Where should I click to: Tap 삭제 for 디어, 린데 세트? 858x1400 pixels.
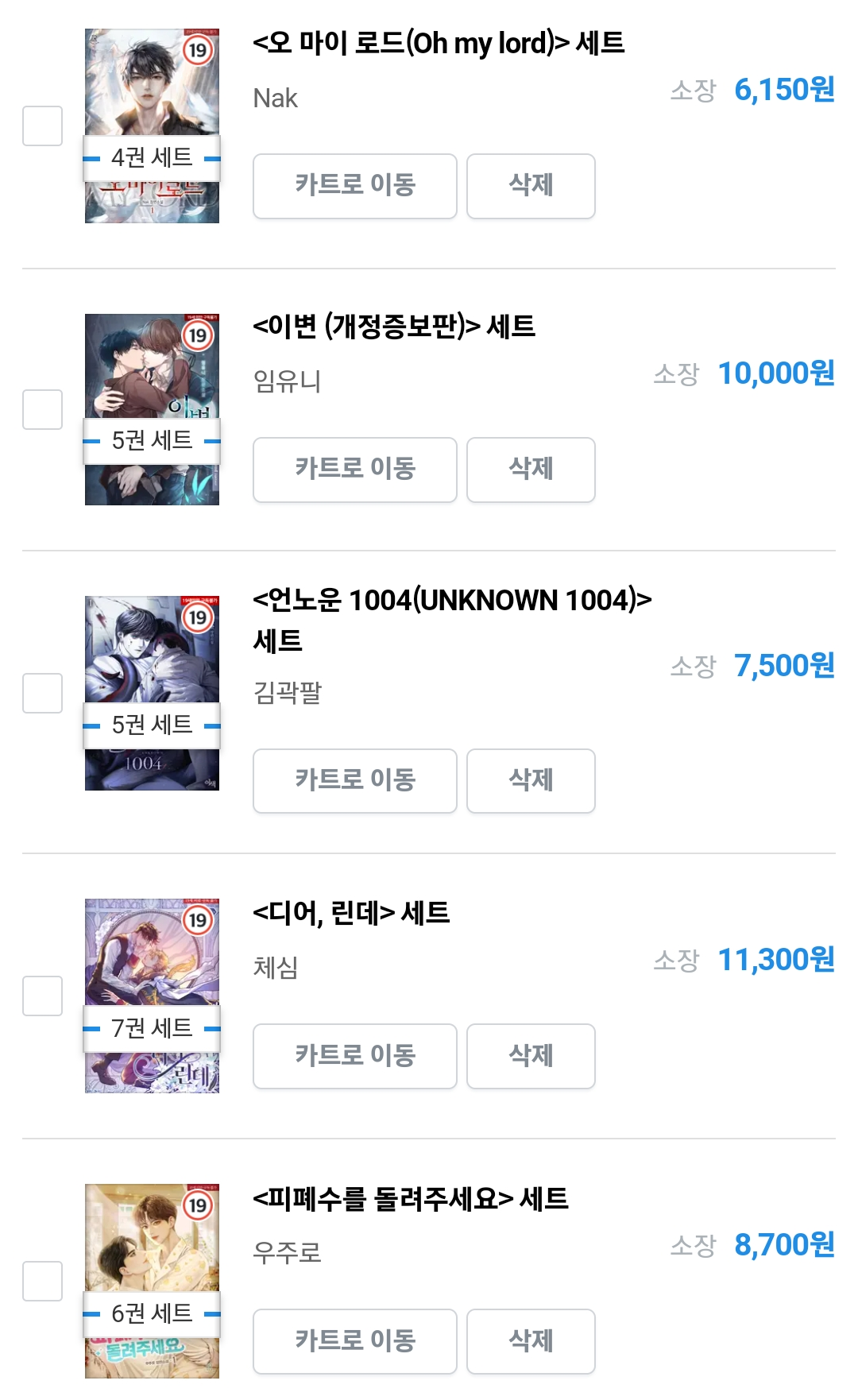531,1056
